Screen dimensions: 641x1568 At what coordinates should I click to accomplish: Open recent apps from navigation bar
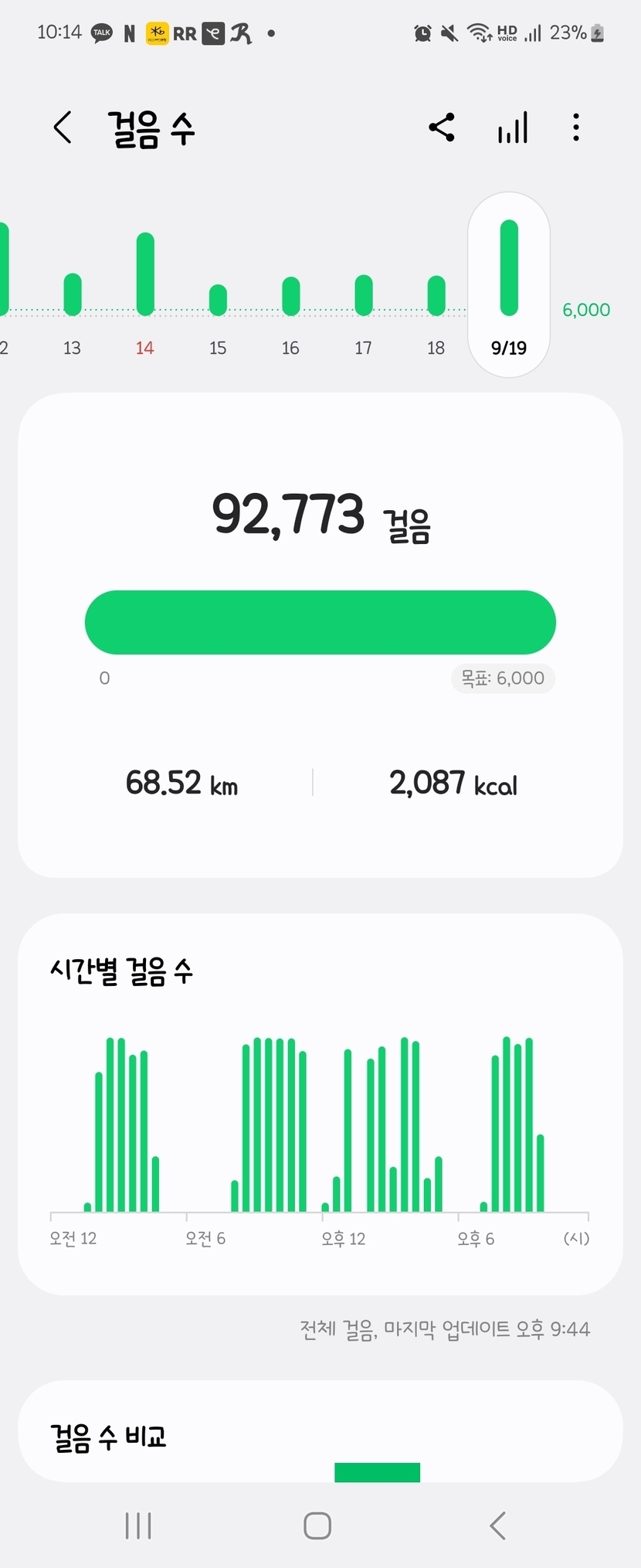(x=138, y=1525)
